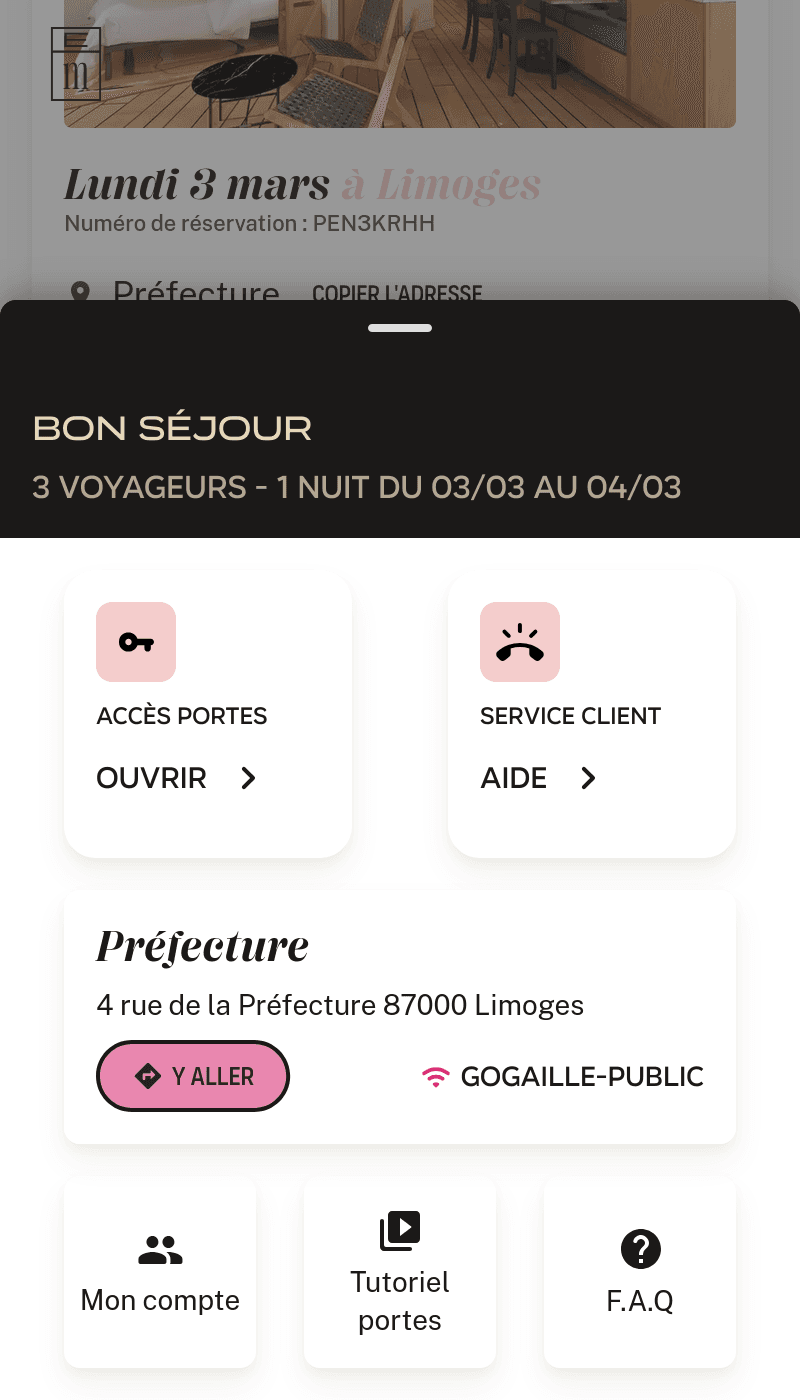The width and height of the screenshot is (800, 1400).
Task: Tap the GOGAILLE-PUBLIC Wi-Fi network
Action: 563,1077
